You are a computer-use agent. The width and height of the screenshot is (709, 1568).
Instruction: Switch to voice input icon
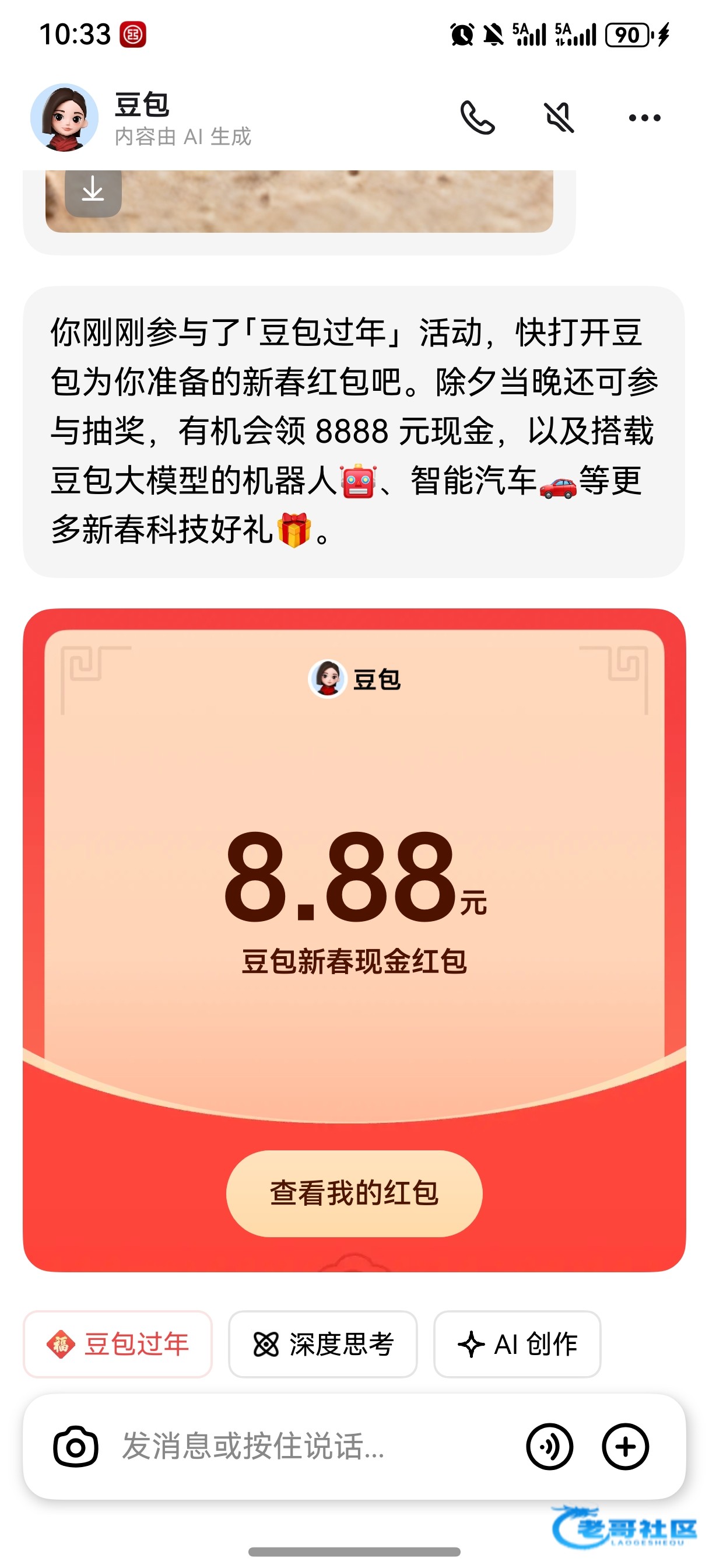550,1447
